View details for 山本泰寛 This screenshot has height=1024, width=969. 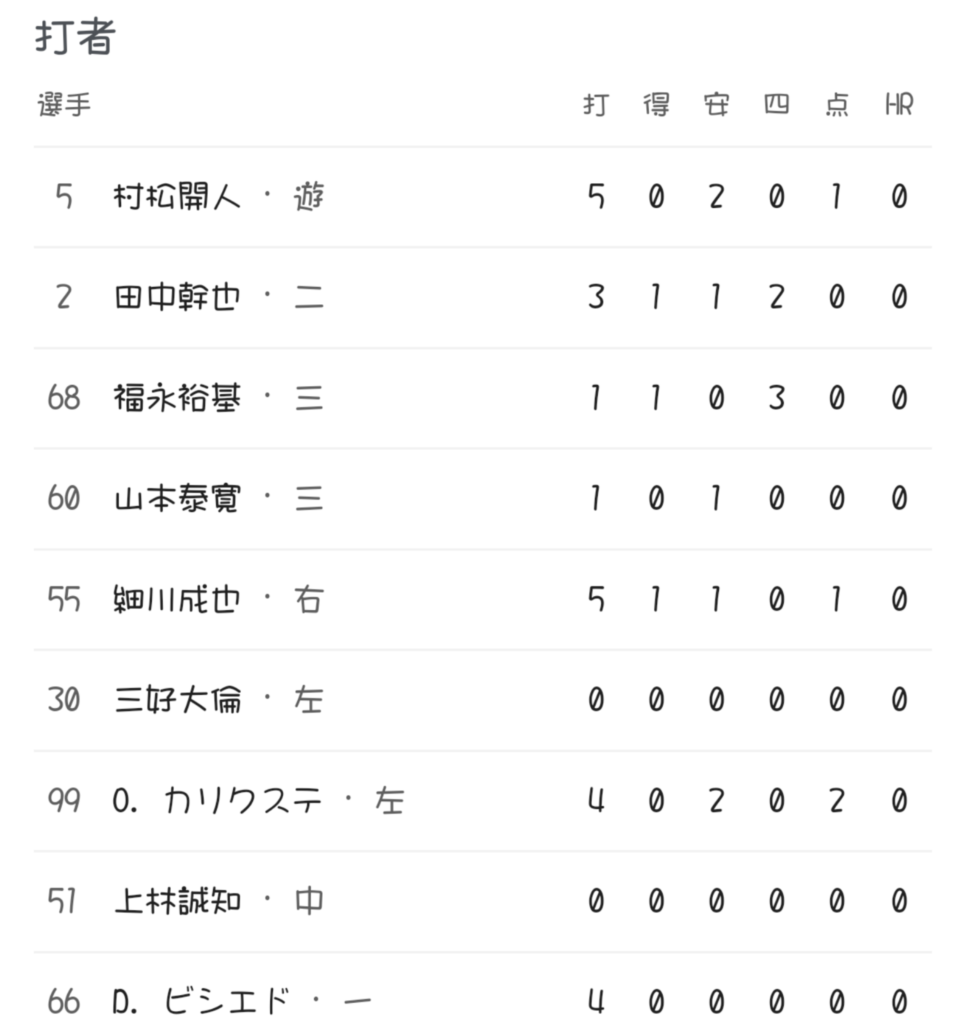(x=178, y=499)
